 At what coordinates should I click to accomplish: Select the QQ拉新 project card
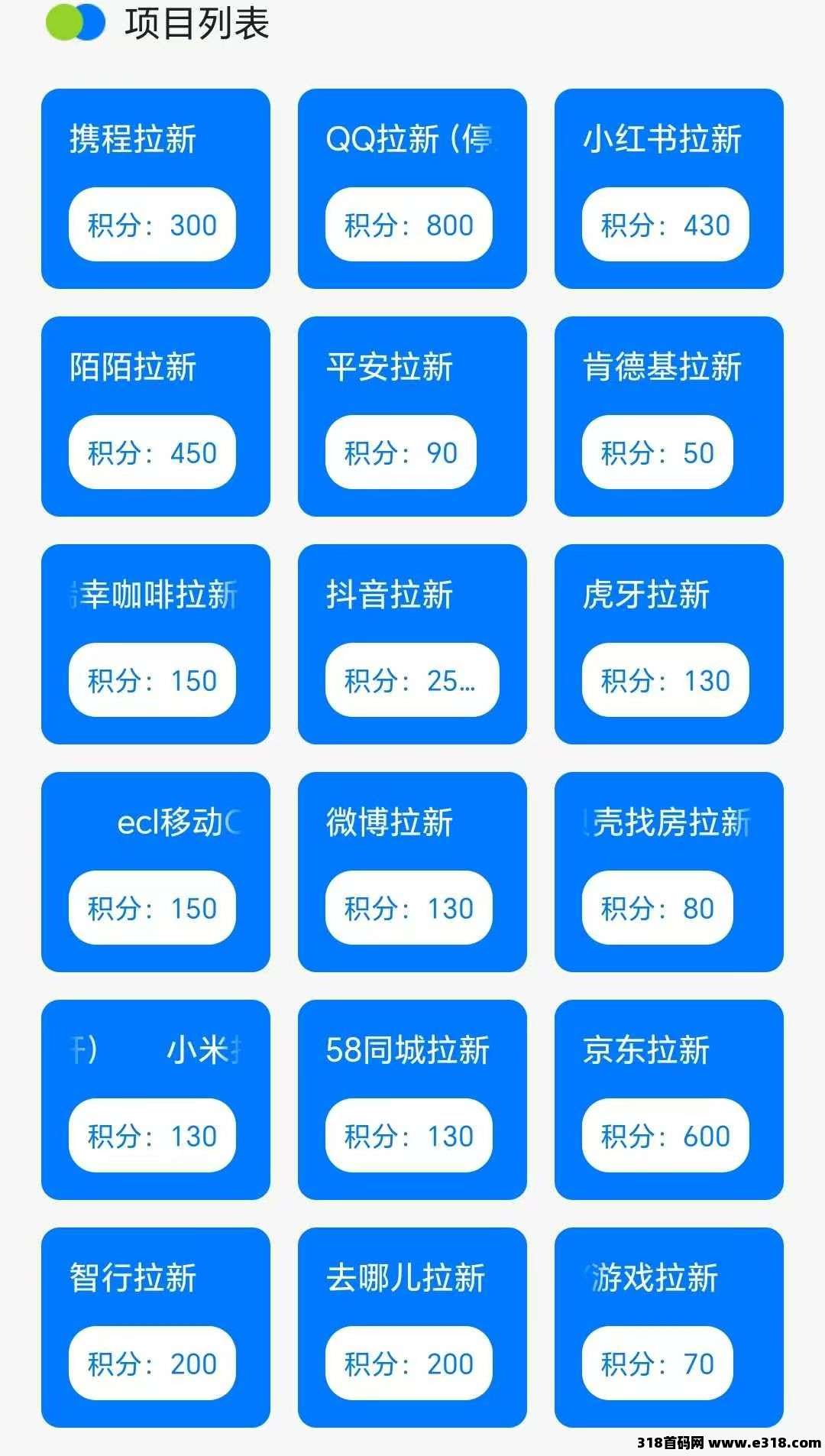point(412,188)
